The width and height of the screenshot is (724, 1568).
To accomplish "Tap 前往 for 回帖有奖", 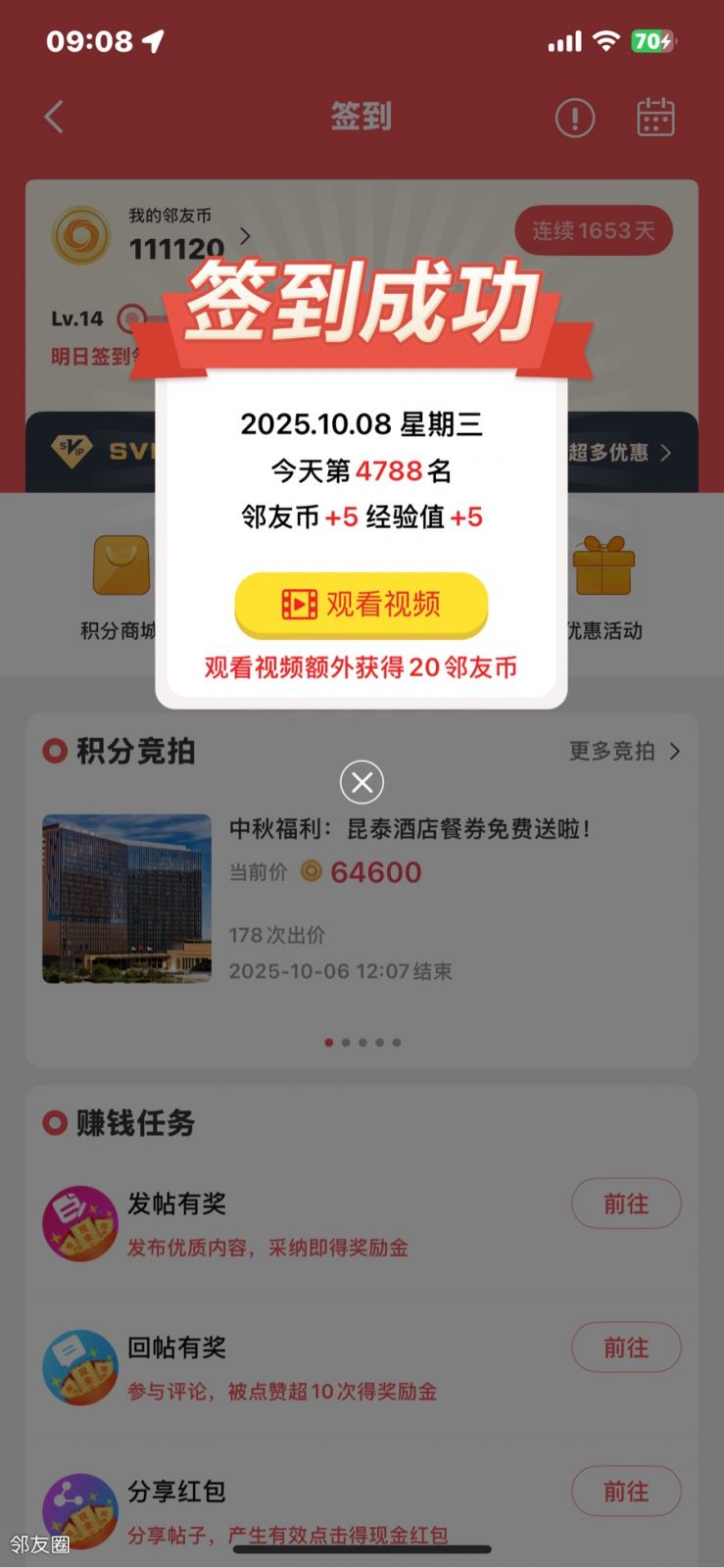I will [x=625, y=1347].
